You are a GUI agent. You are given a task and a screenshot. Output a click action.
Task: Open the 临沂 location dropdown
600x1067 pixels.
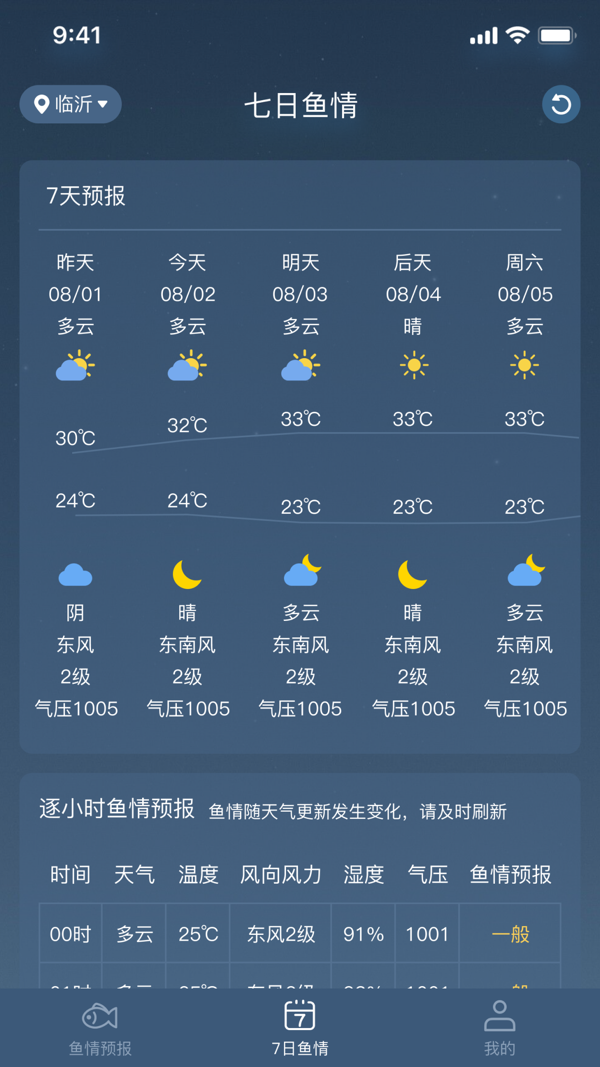pos(71,104)
